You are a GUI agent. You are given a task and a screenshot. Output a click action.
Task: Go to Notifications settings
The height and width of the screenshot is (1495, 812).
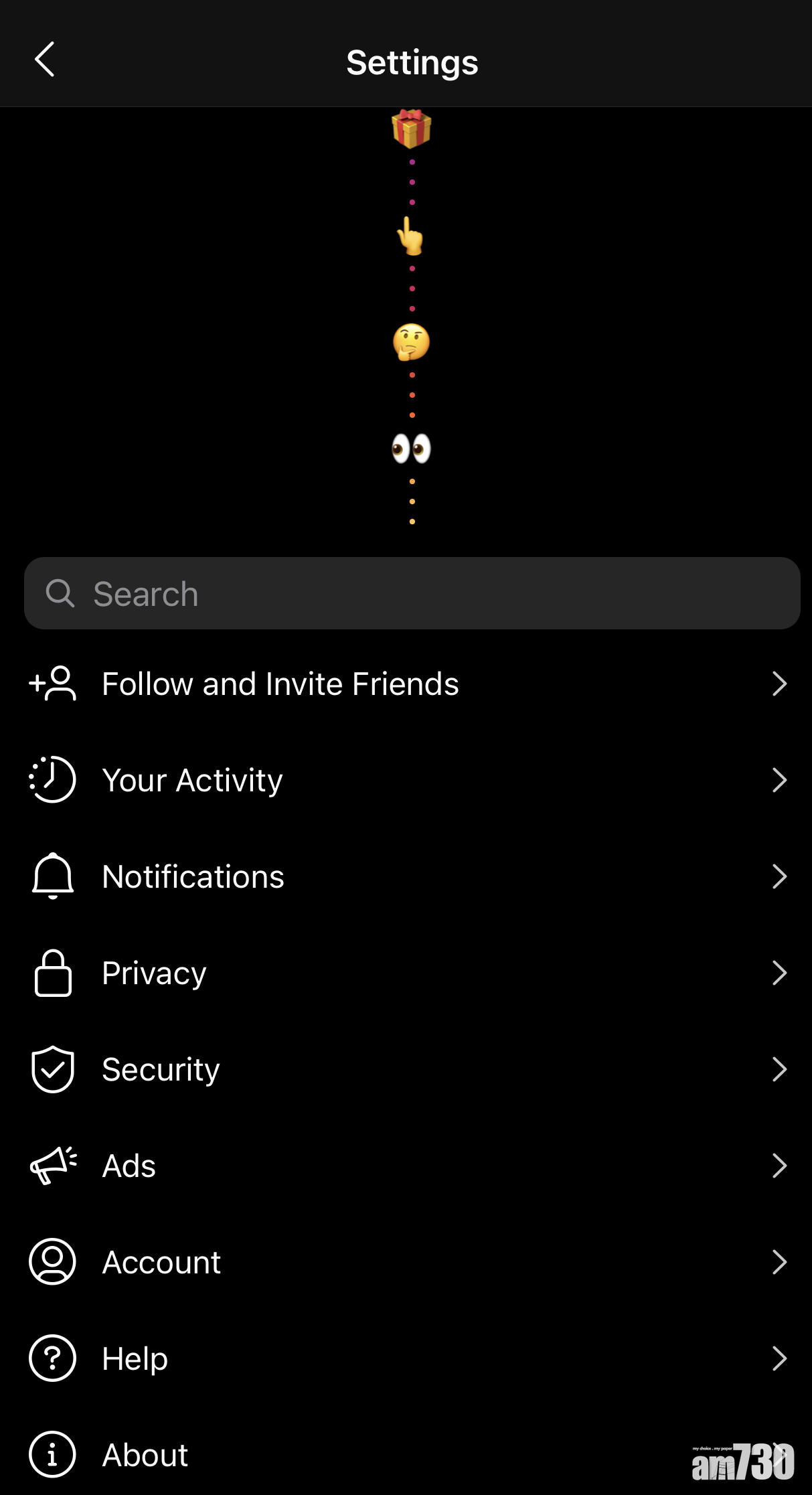(x=193, y=877)
